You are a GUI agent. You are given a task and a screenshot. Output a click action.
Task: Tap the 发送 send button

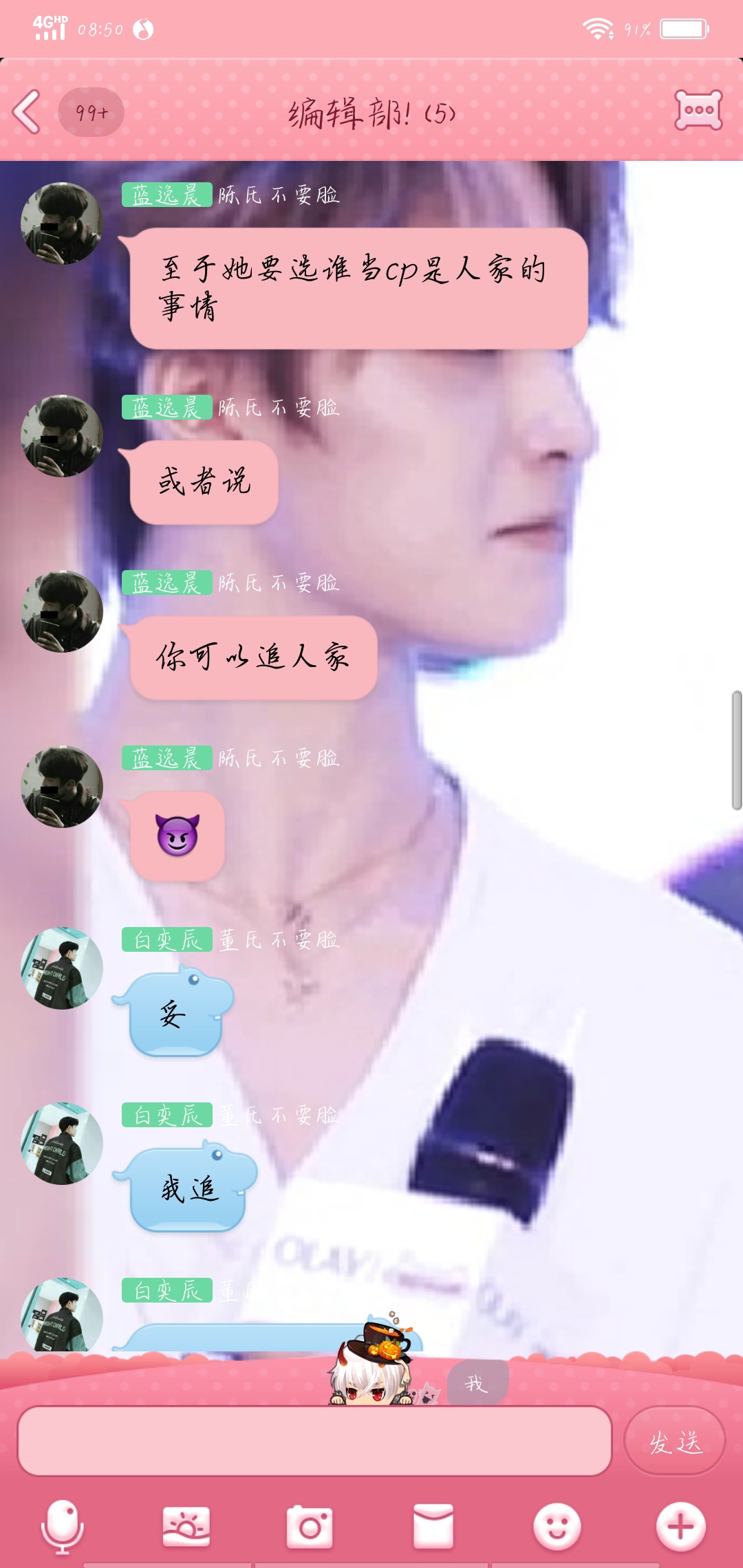click(675, 1441)
